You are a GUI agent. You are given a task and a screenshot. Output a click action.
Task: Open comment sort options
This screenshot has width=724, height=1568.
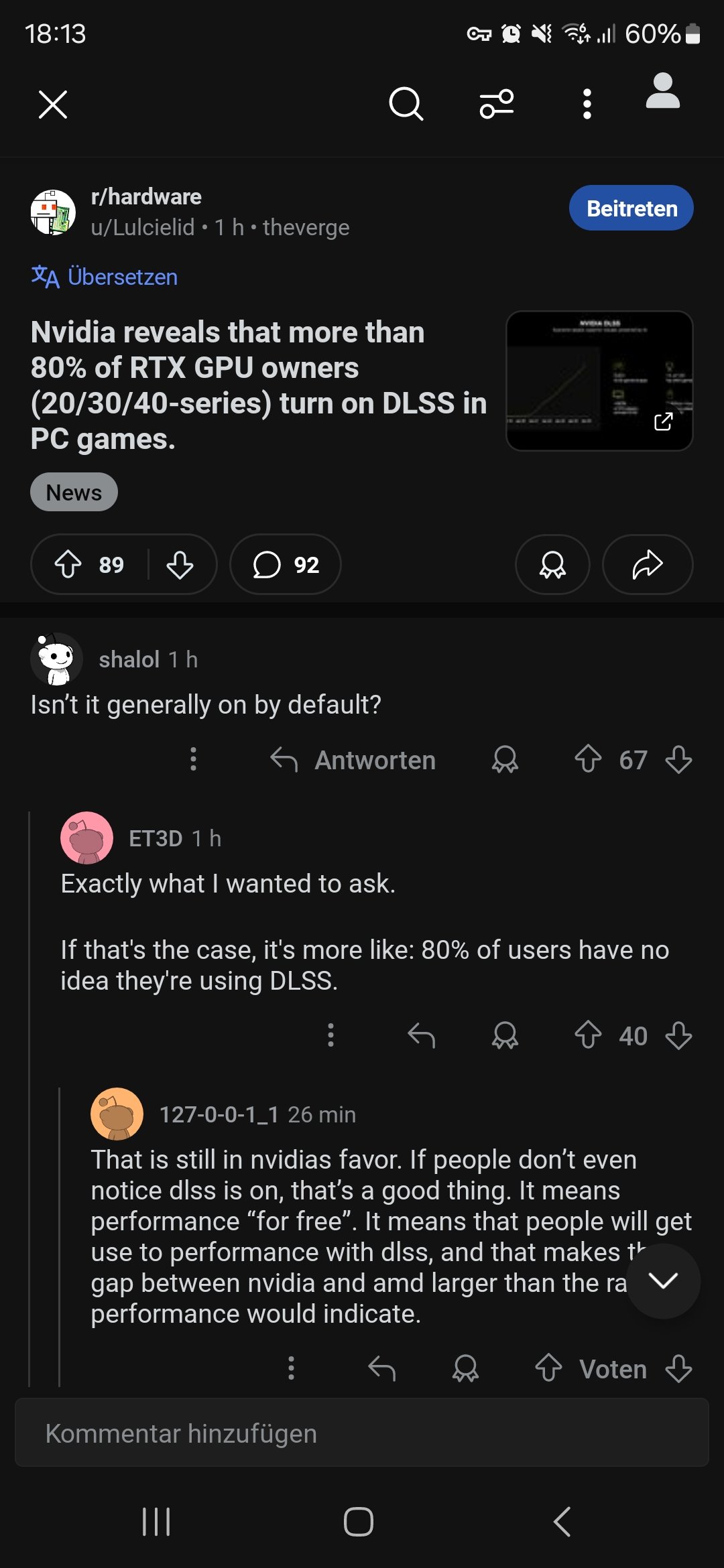click(x=497, y=104)
